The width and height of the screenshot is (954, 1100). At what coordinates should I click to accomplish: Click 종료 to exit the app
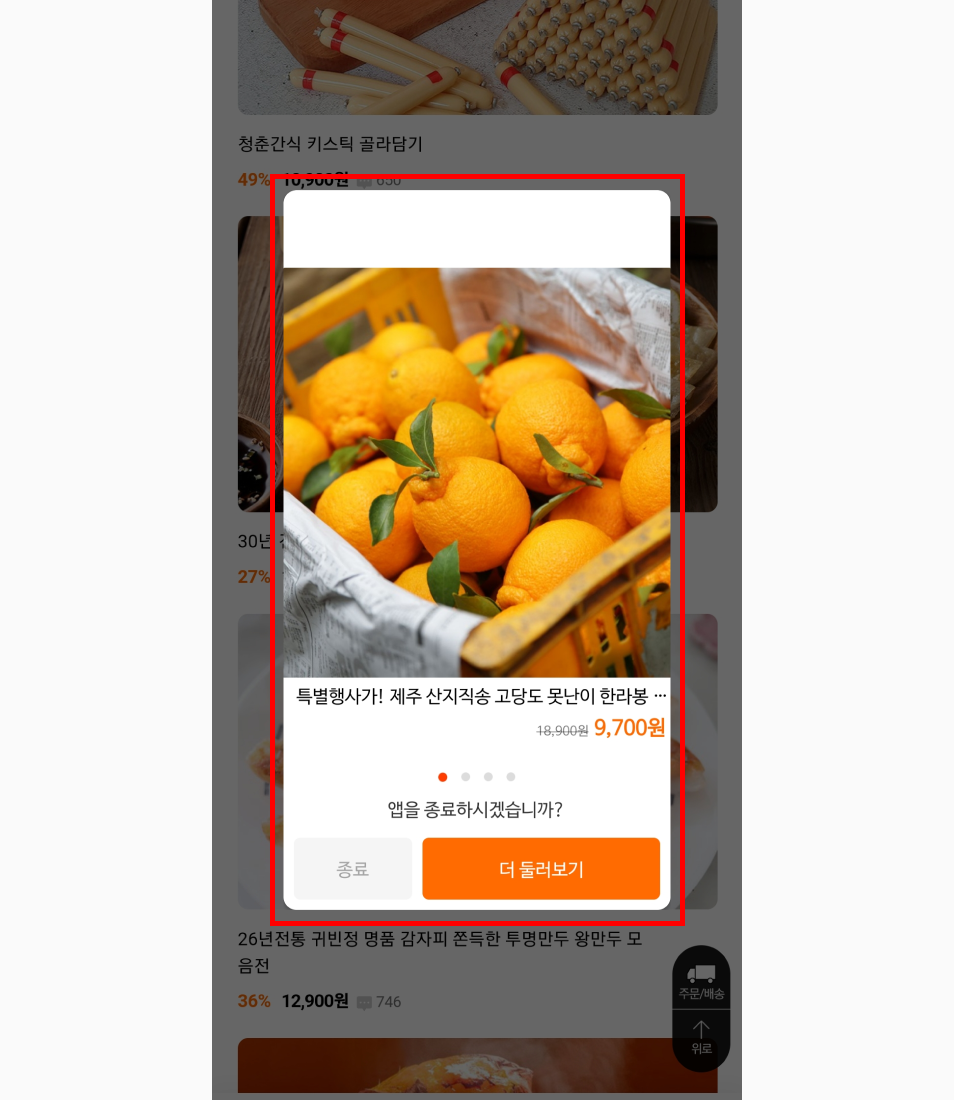[x=353, y=868]
